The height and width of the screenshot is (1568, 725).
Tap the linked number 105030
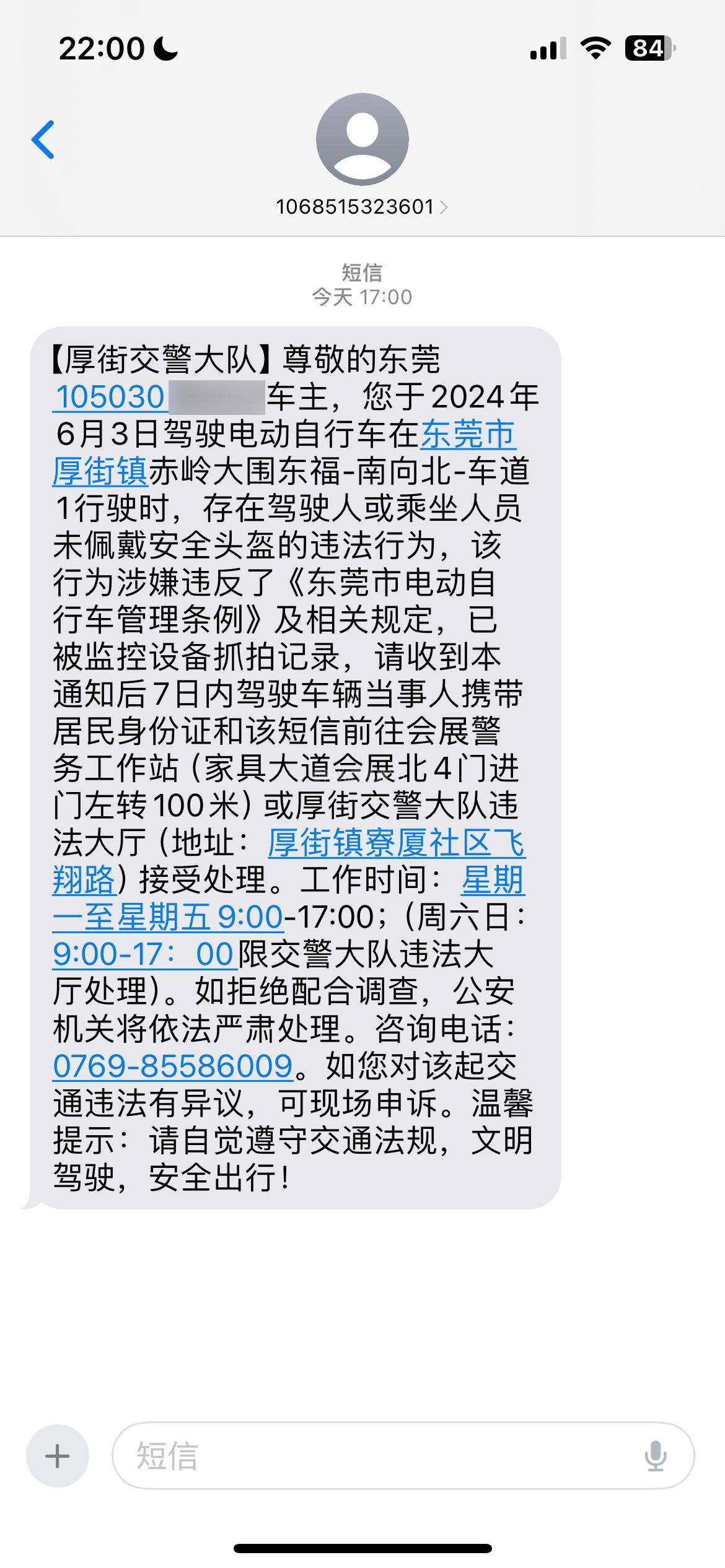point(110,397)
